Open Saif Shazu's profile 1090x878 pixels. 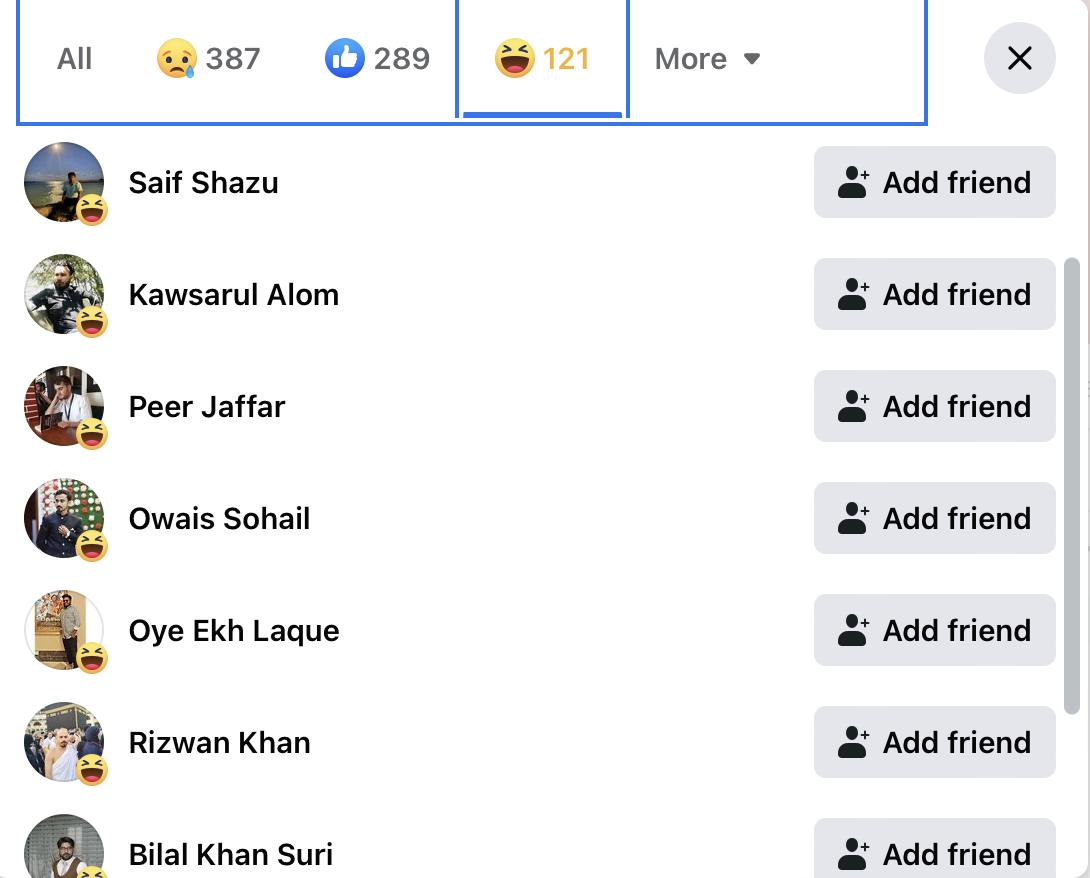click(x=204, y=183)
